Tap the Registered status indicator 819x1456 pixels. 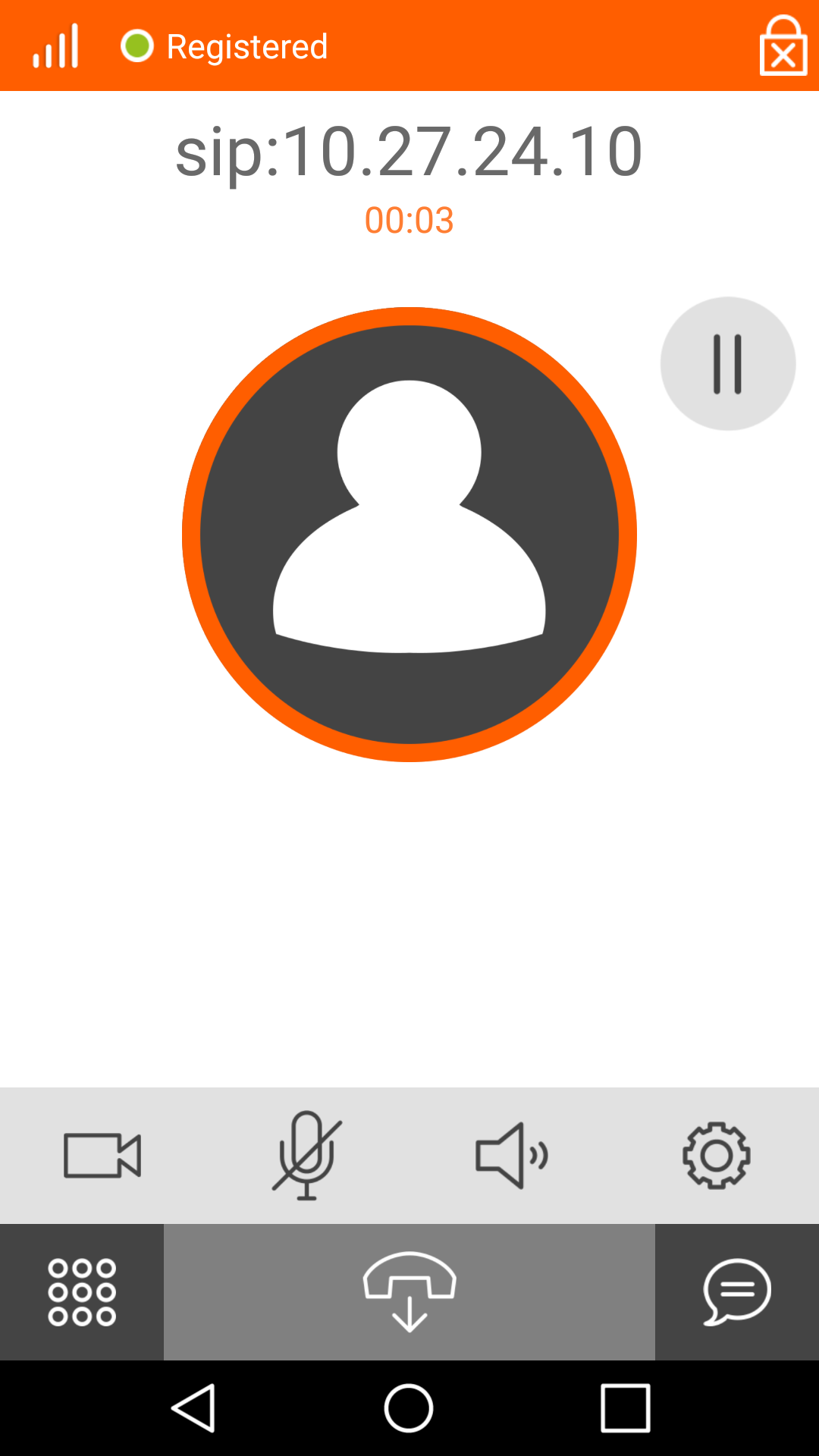point(225,46)
